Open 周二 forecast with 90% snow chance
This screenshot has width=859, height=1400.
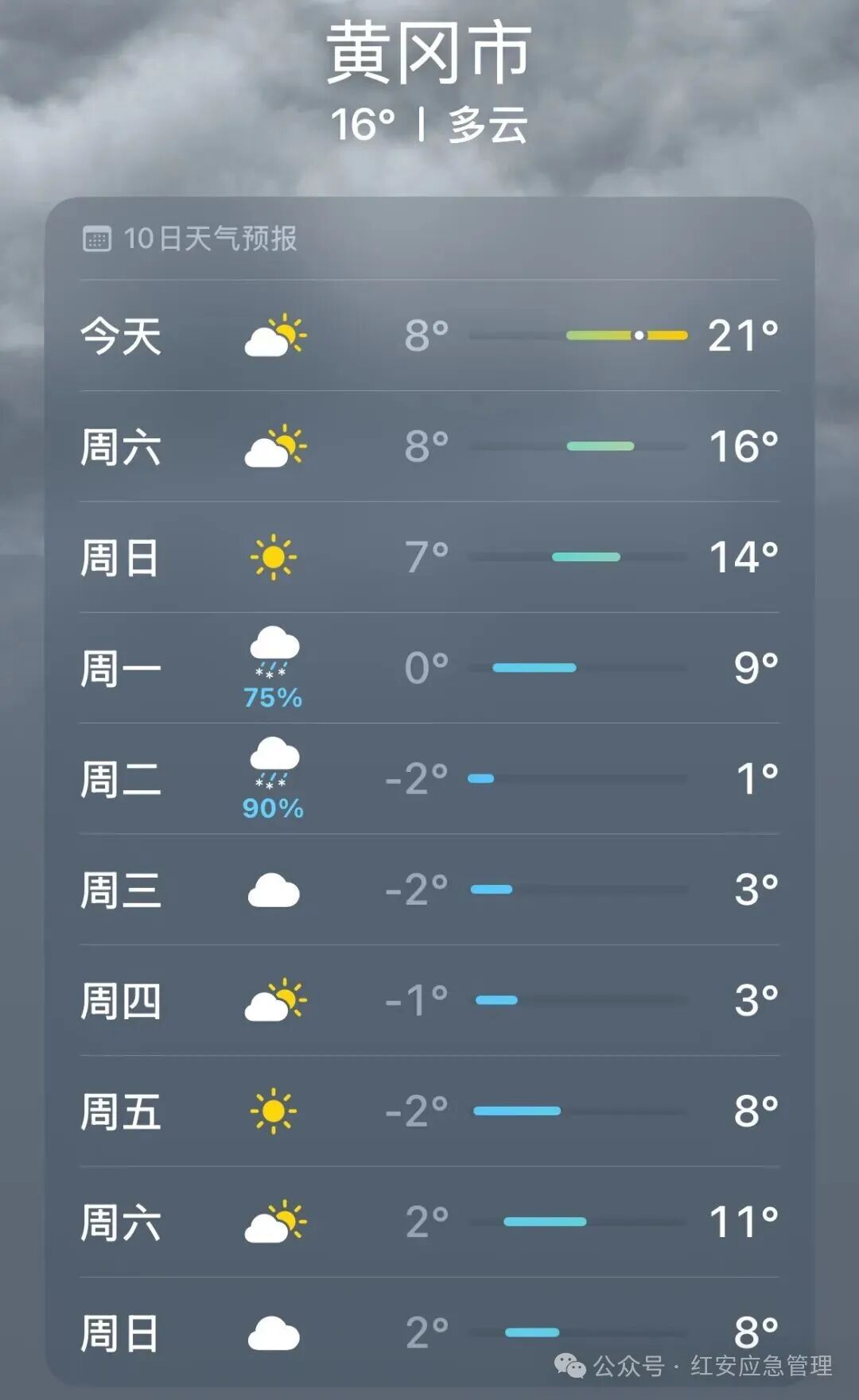click(429, 778)
